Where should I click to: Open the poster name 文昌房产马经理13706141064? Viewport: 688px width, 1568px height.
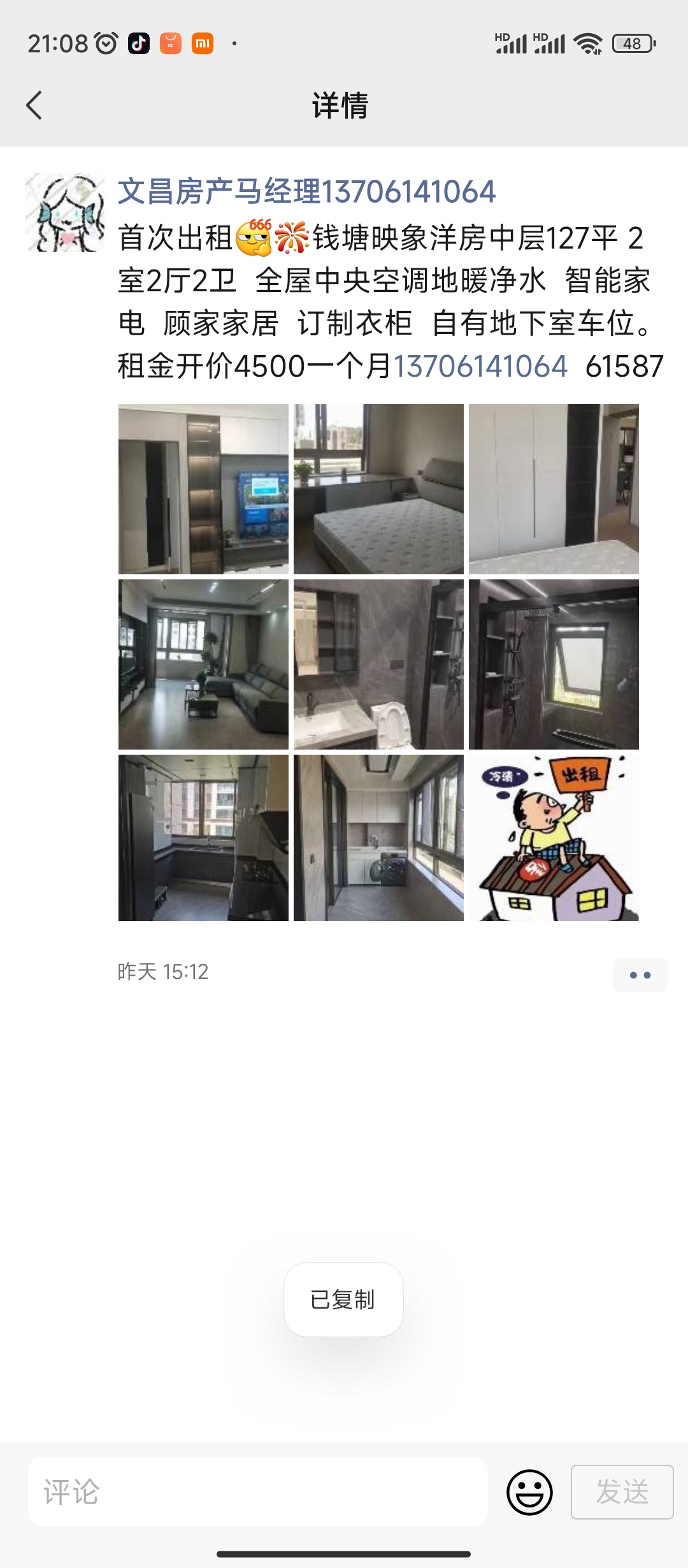306,191
